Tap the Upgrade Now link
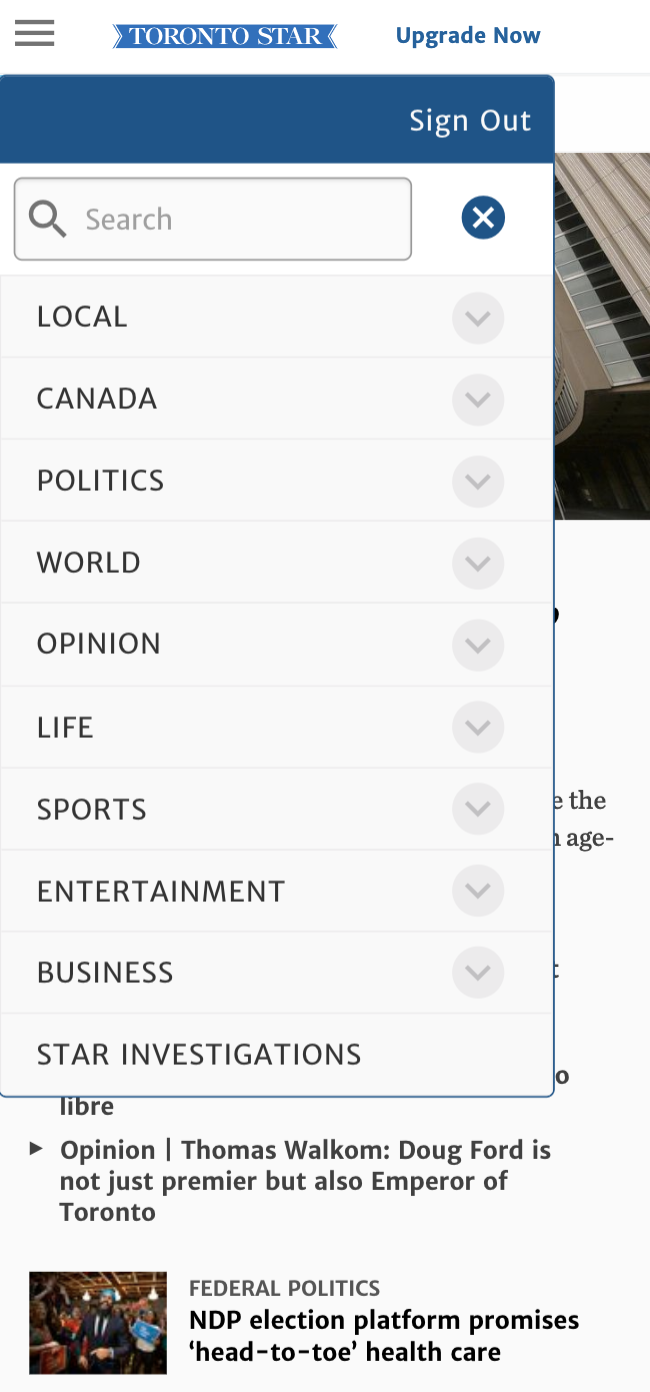This screenshot has width=650, height=1392. coord(468,36)
